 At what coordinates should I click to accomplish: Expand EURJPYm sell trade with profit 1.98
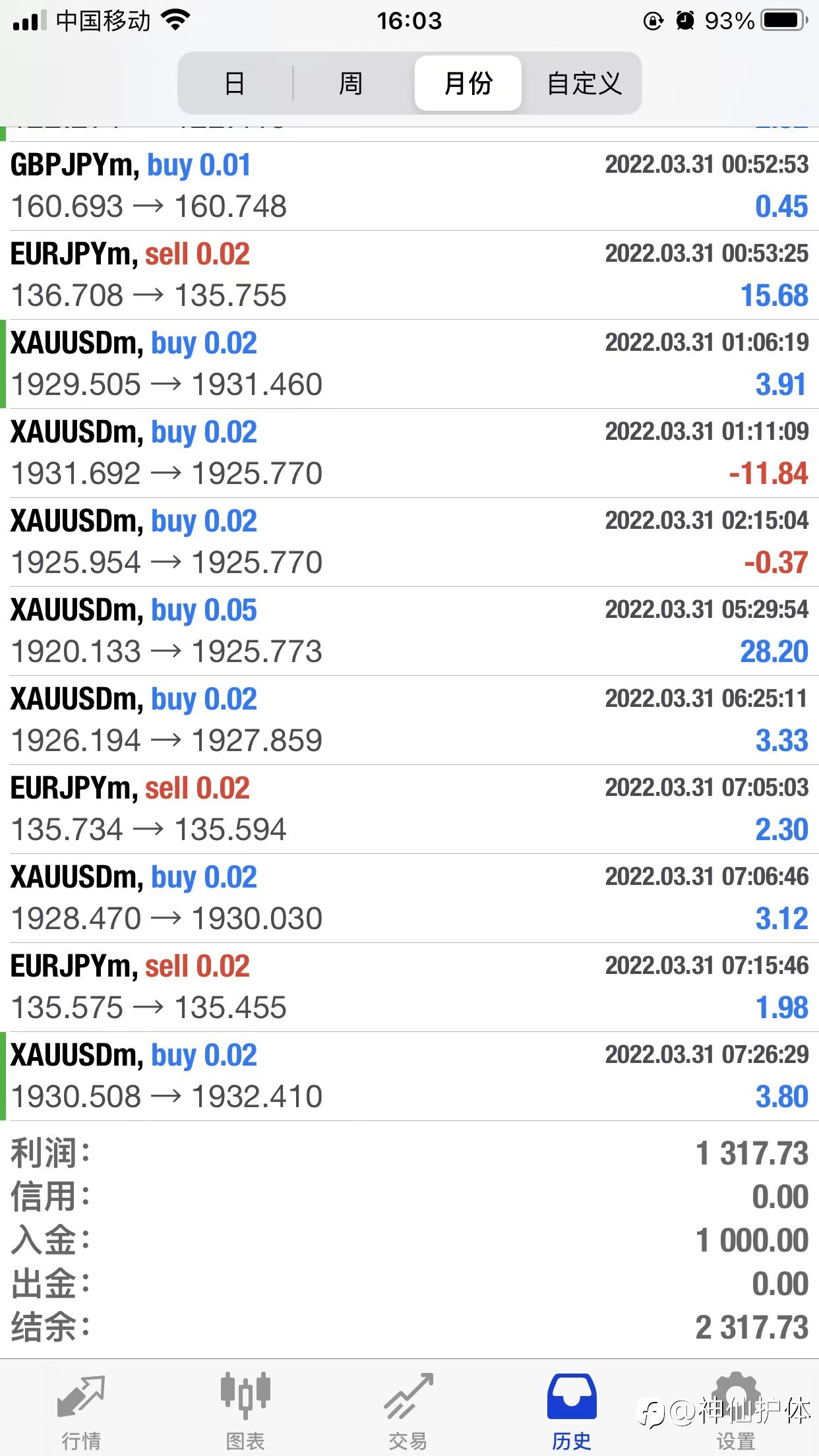[x=409, y=987]
